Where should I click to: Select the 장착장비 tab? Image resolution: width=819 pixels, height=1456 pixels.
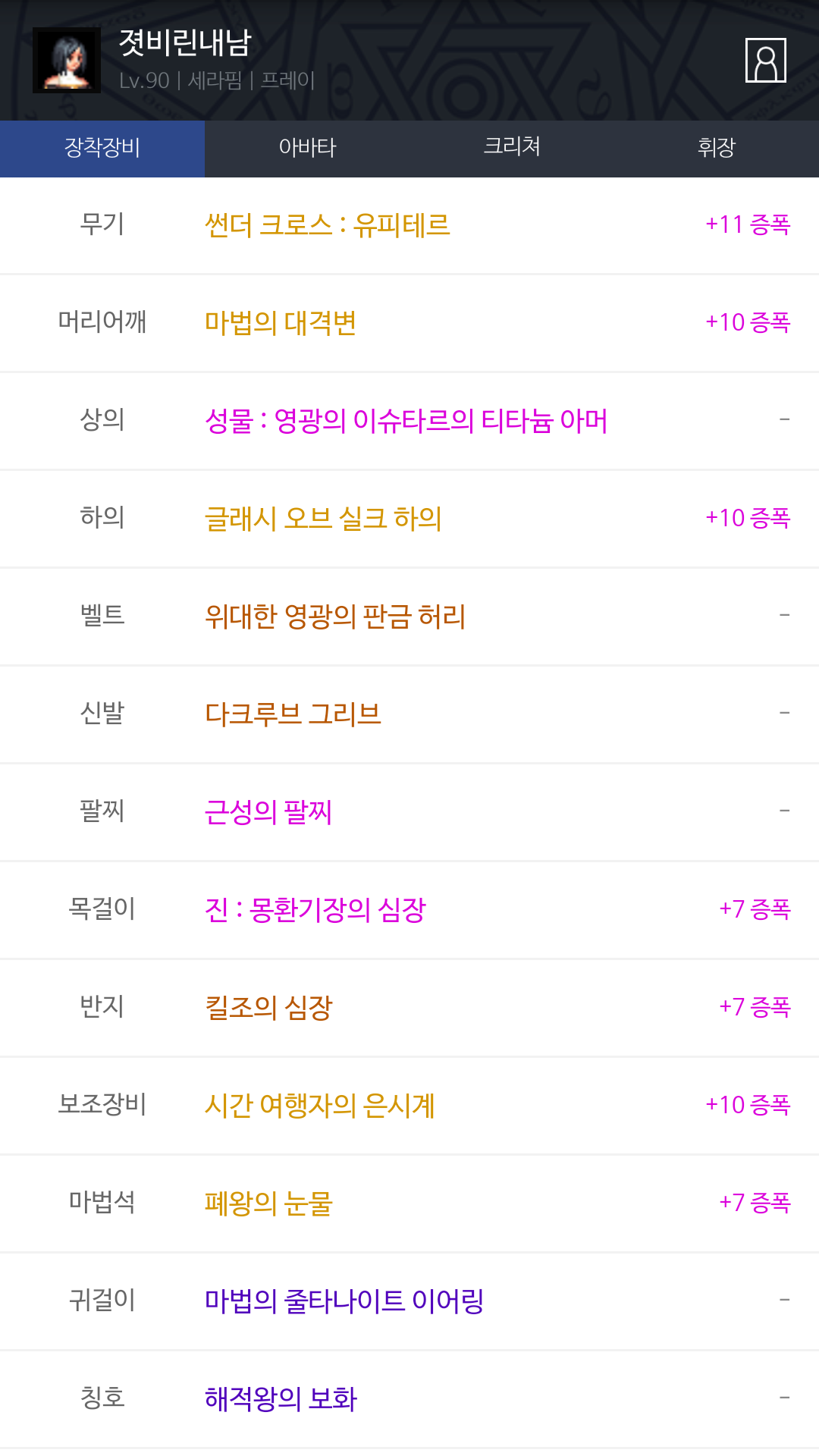(102, 149)
